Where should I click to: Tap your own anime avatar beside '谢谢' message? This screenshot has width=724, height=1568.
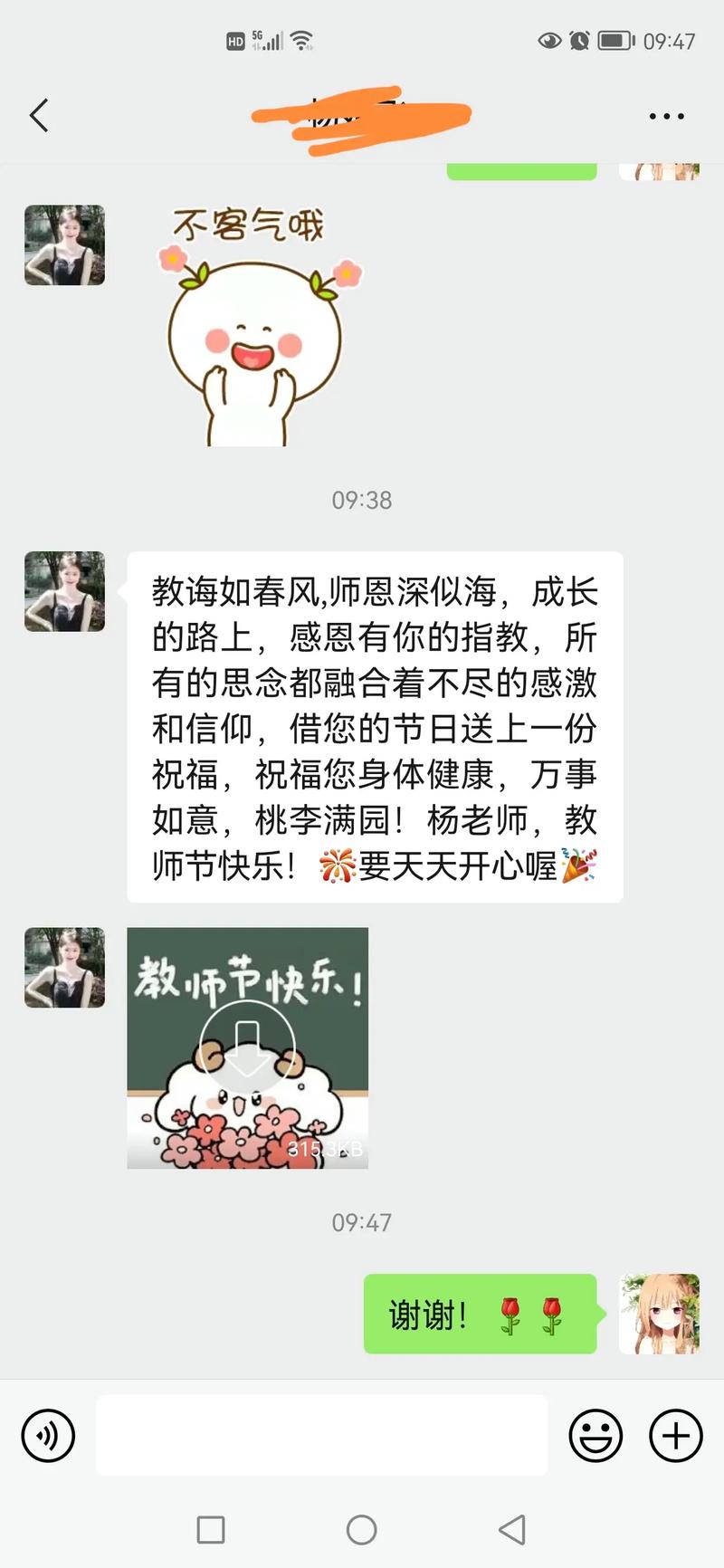[x=660, y=1315]
